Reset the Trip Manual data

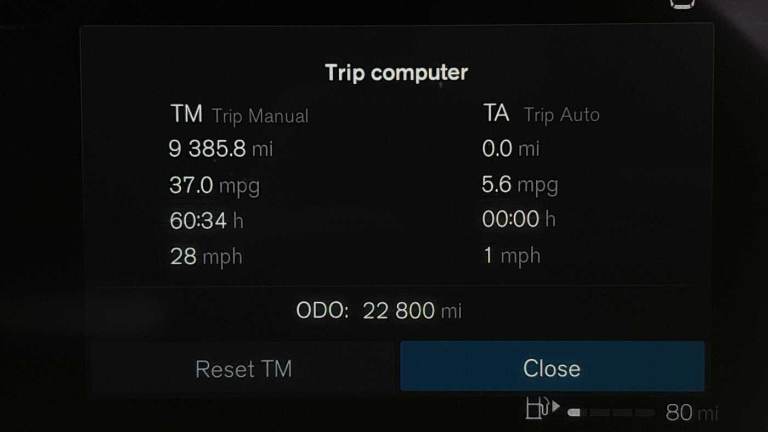[x=243, y=368]
